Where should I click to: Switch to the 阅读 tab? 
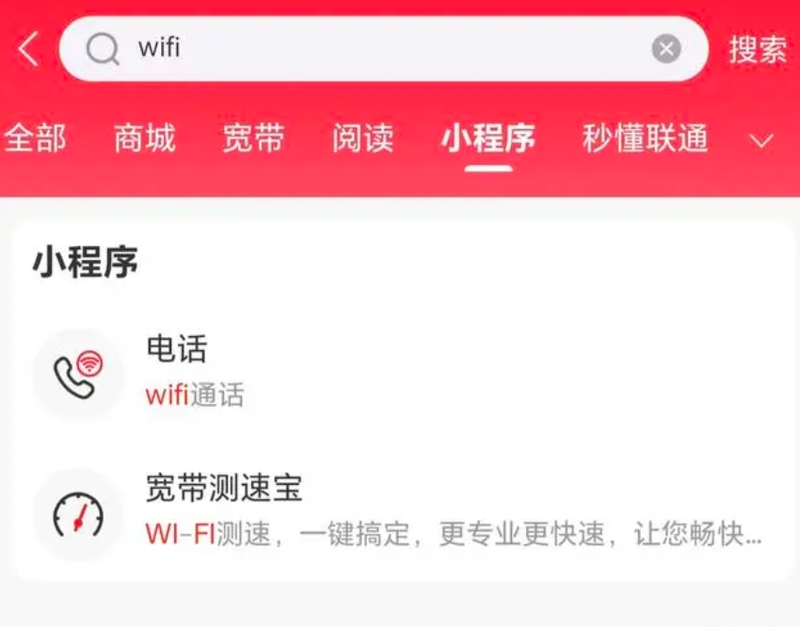click(362, 138)
